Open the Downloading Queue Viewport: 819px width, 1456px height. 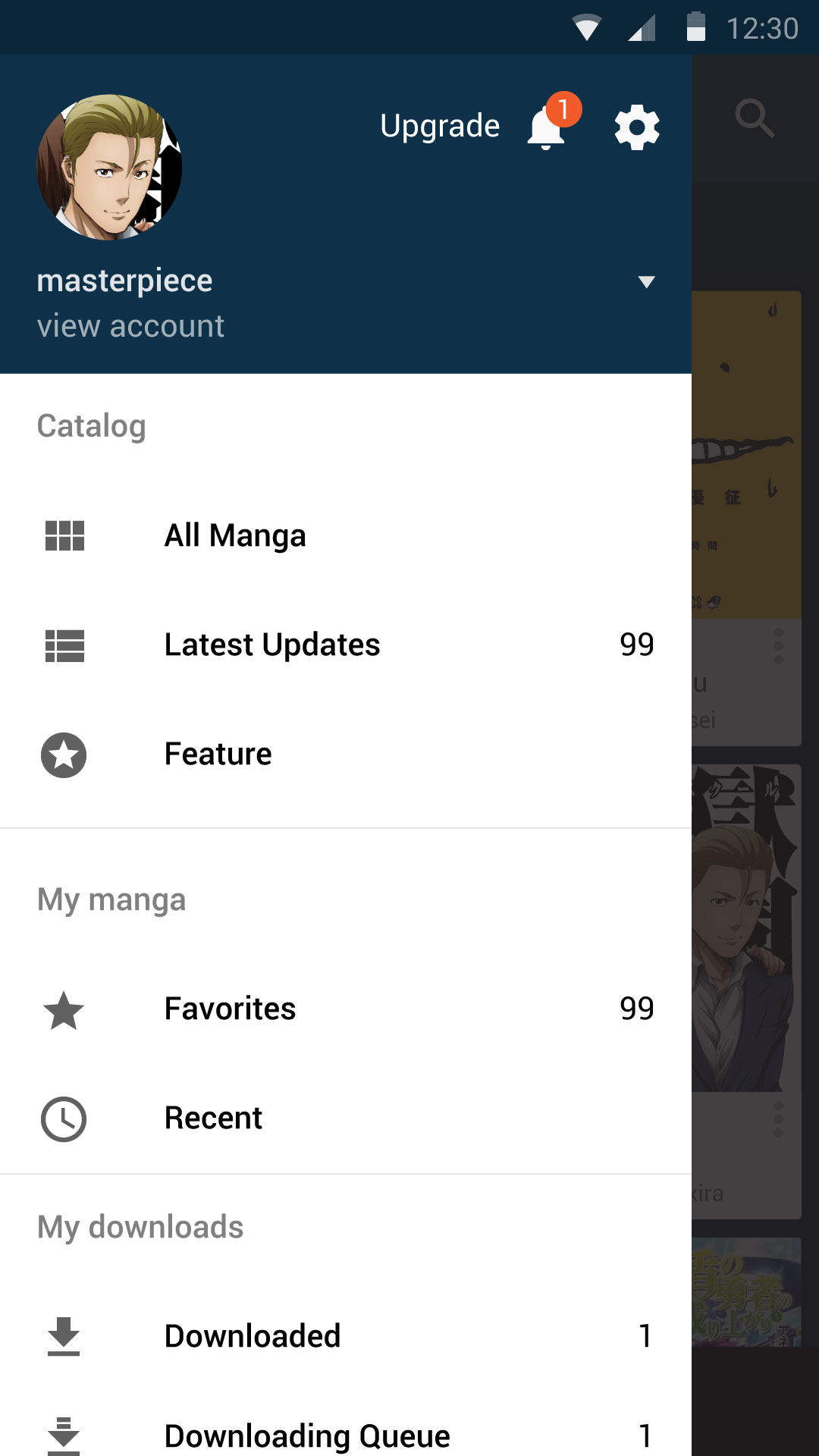(307, 1435)
